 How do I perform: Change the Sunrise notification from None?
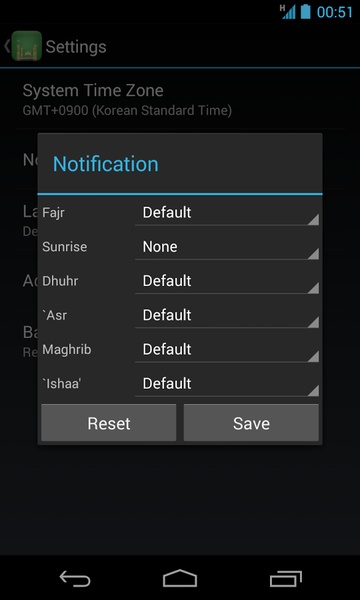226,247
